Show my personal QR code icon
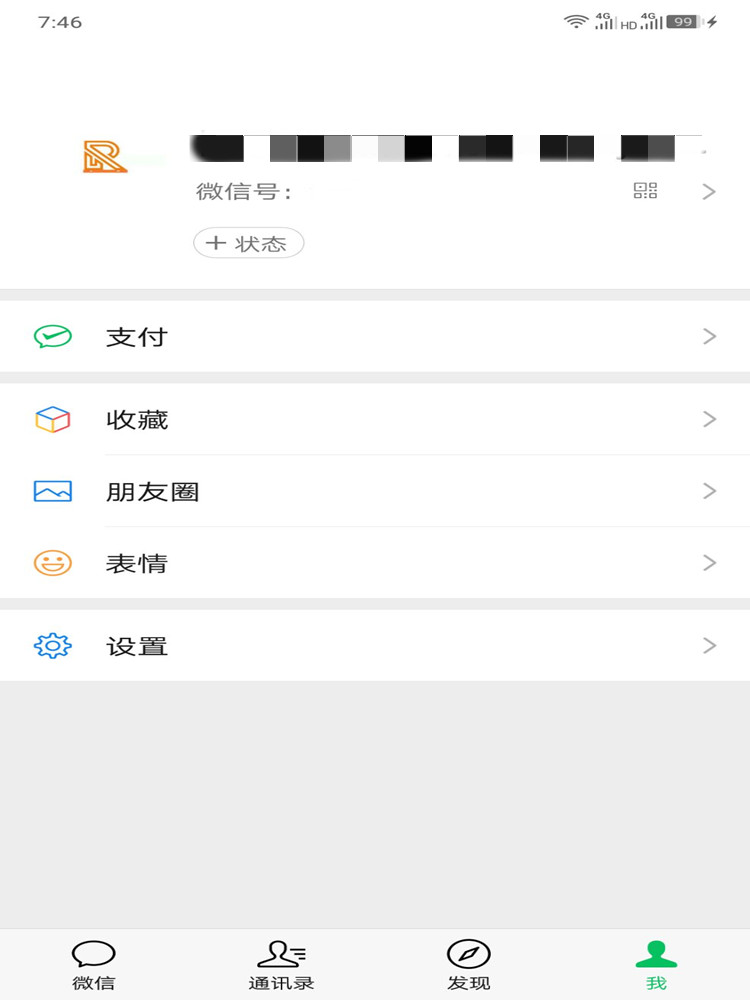The image size is (750, 1000). [x=645, y=190]
